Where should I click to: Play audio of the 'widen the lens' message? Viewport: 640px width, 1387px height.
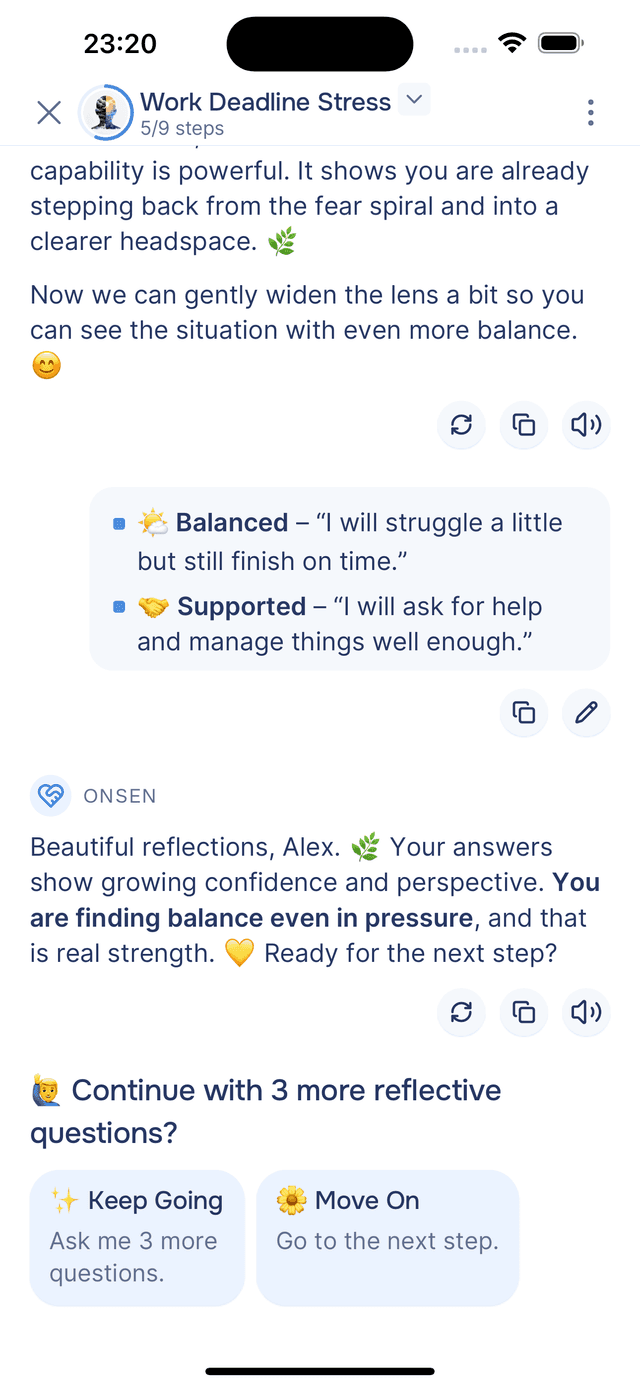click(x=586, y=425)
